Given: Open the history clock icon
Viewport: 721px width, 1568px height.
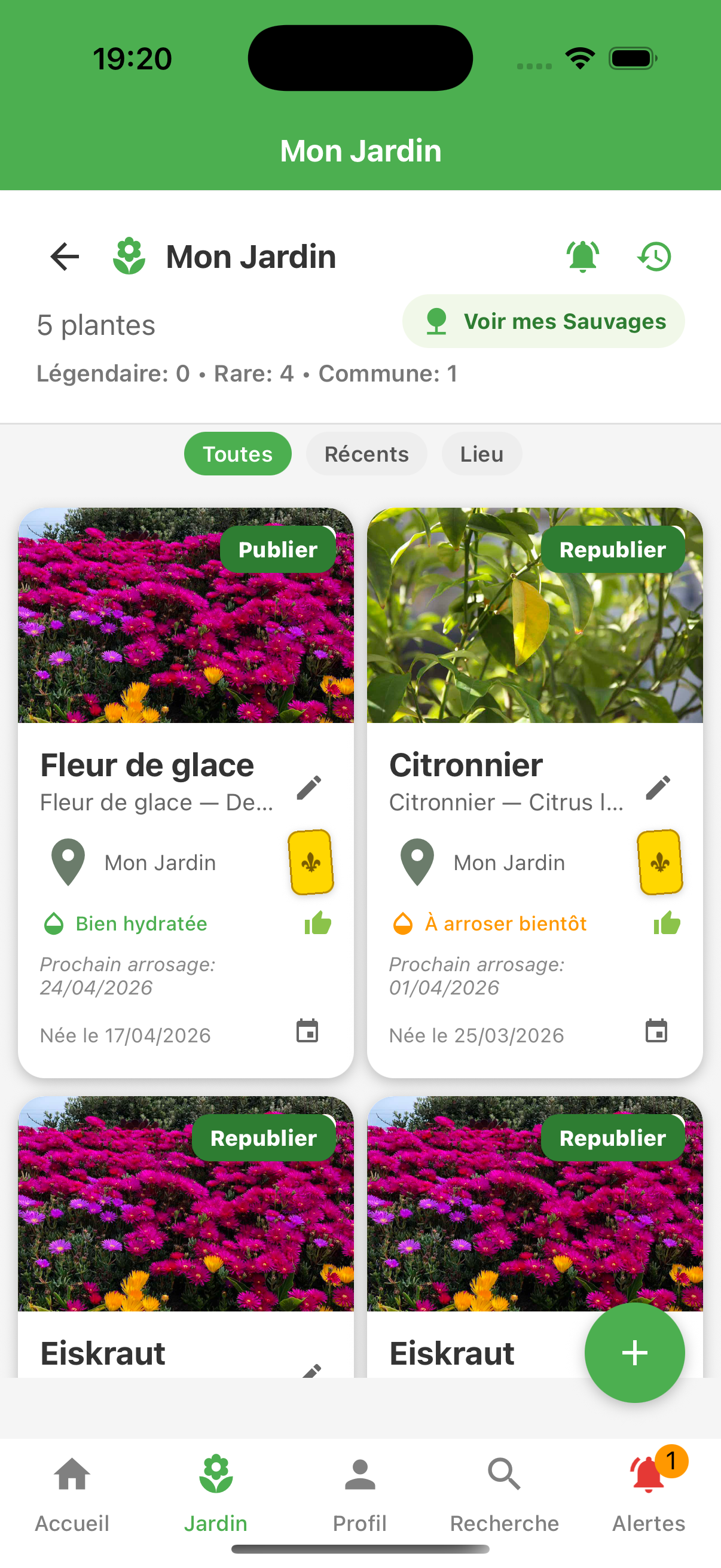Looking at the screenshot, I should point(655,257).
